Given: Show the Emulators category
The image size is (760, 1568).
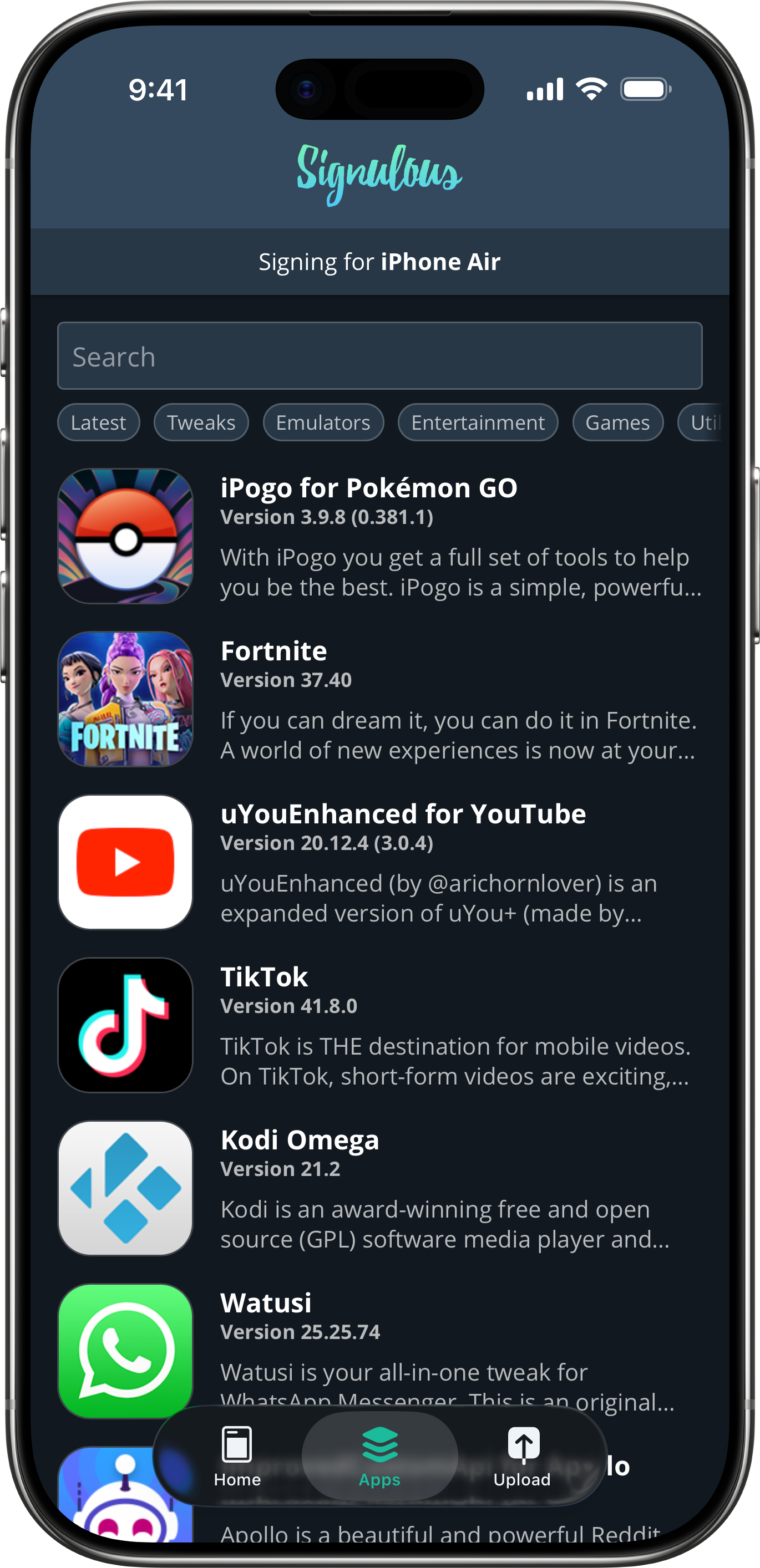Looking at the screenshot, I should coord(323,422).
